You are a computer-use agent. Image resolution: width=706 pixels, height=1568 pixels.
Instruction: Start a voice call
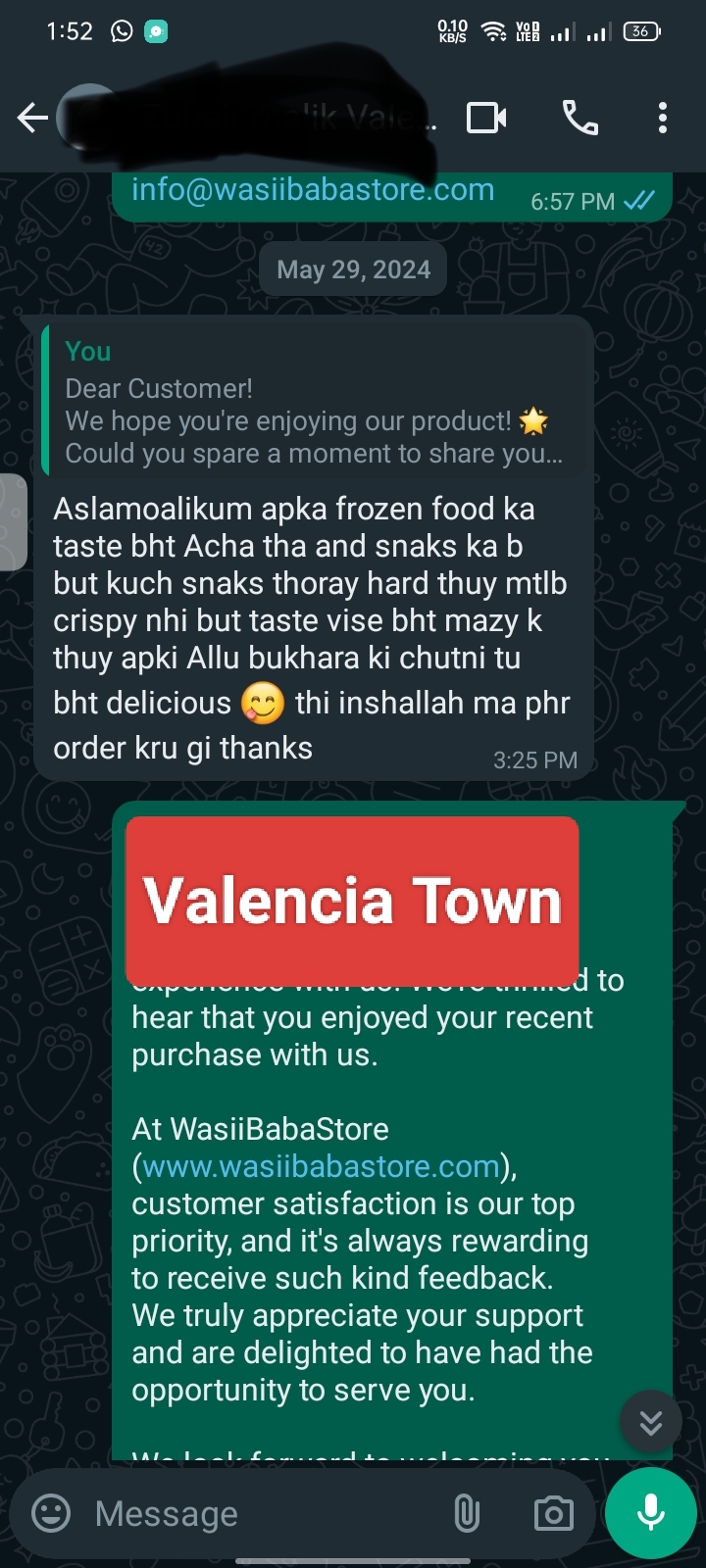click(580, 119)
